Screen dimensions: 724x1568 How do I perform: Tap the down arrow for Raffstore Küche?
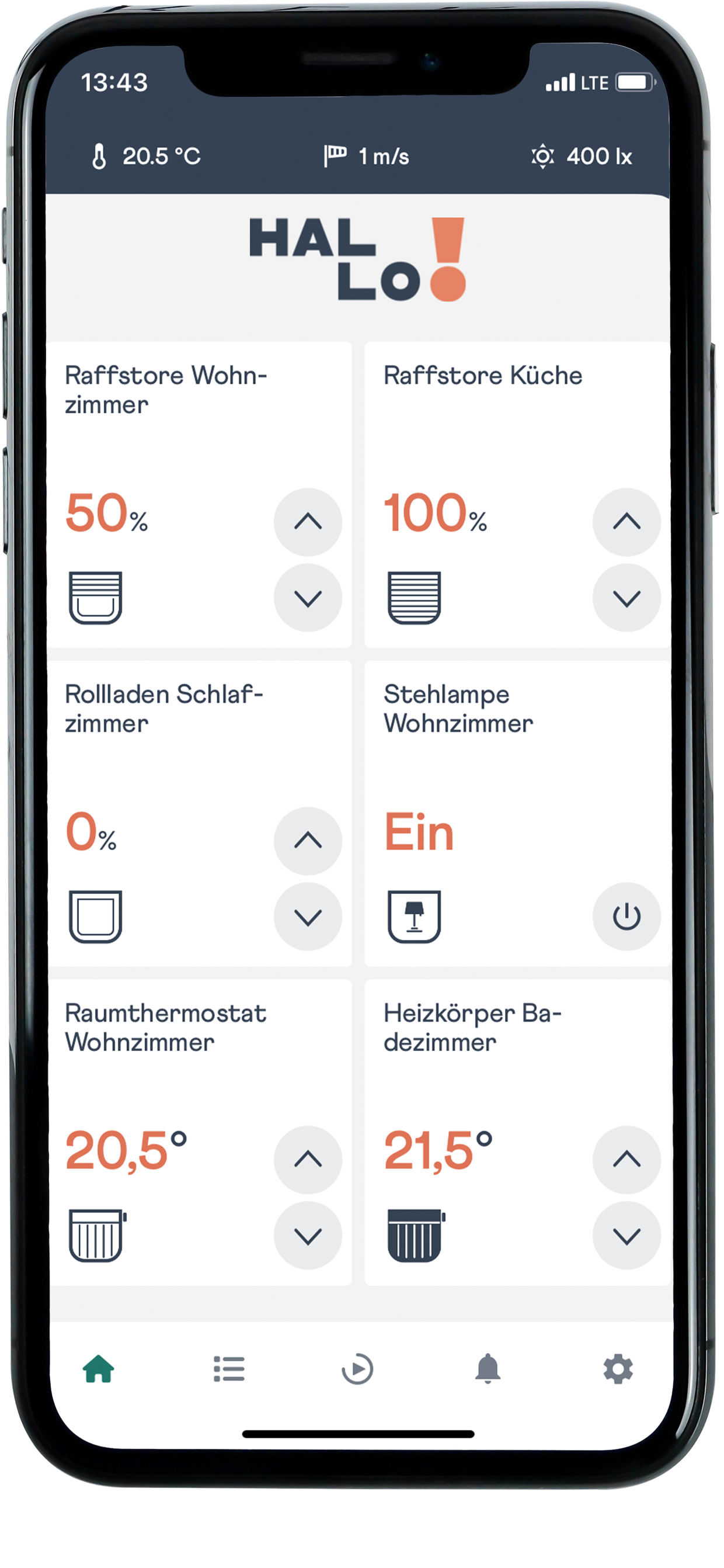pyautogui.click(x=626, y=598)
